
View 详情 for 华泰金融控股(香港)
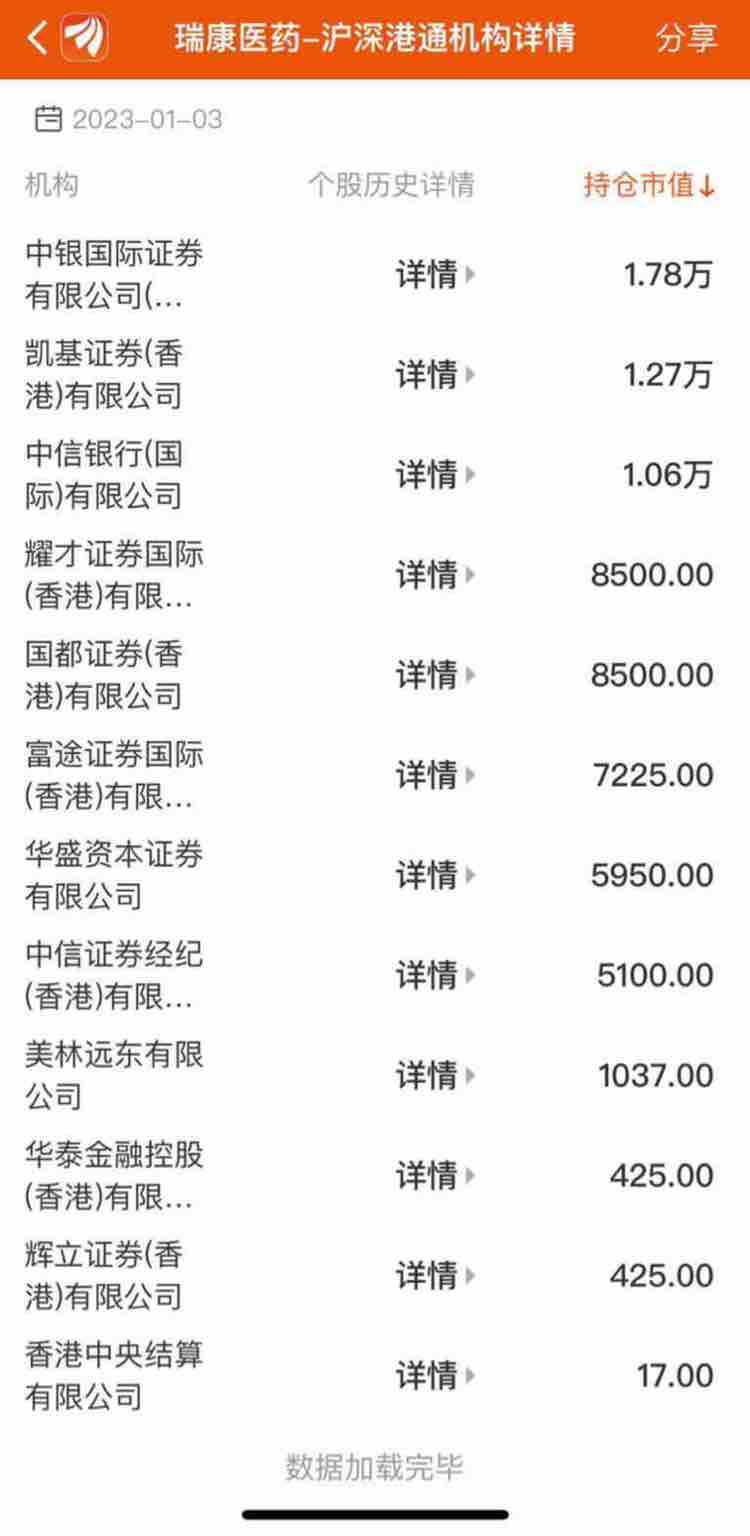434,1176
